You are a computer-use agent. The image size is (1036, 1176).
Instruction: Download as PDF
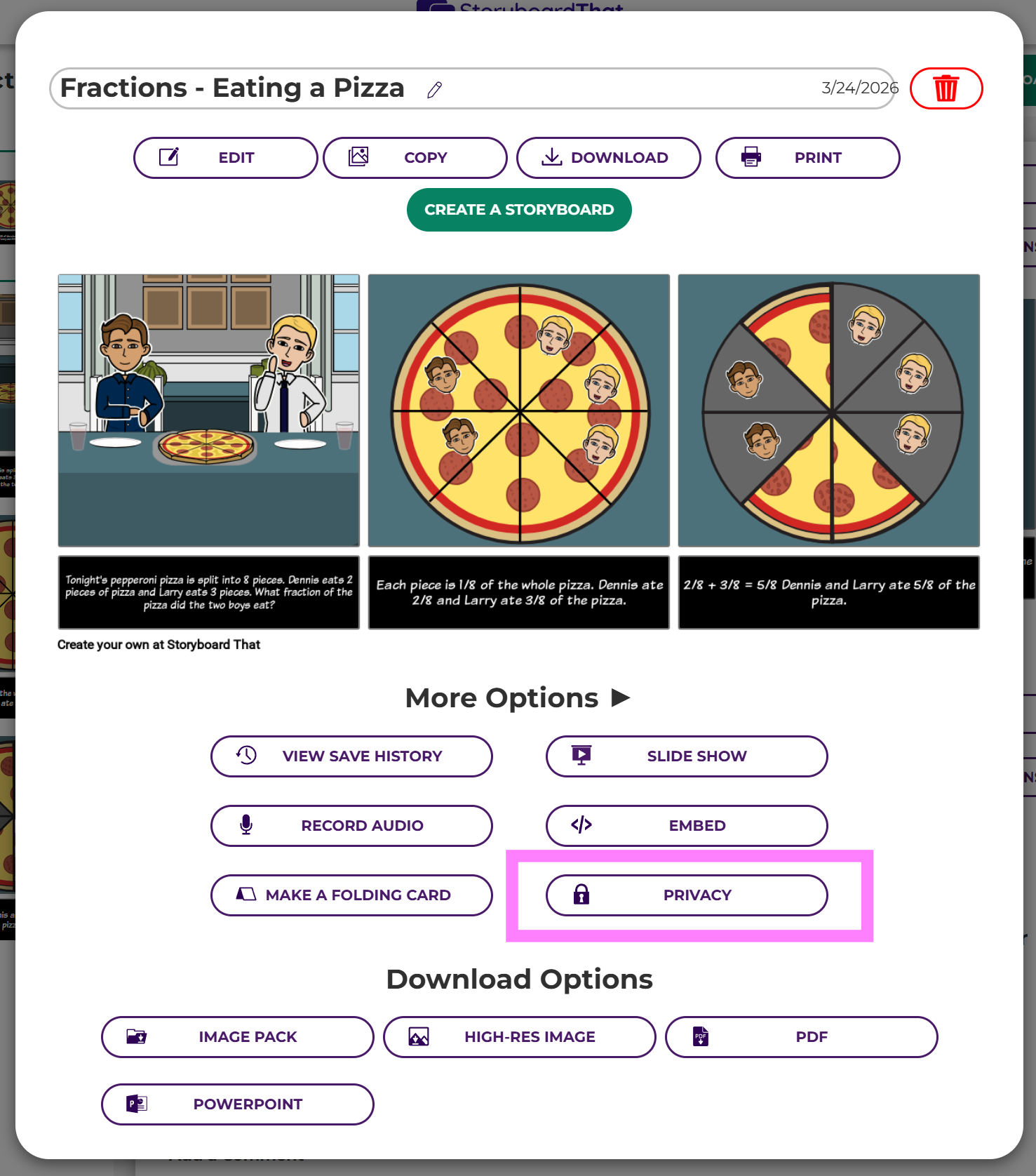pos(801,1037)
